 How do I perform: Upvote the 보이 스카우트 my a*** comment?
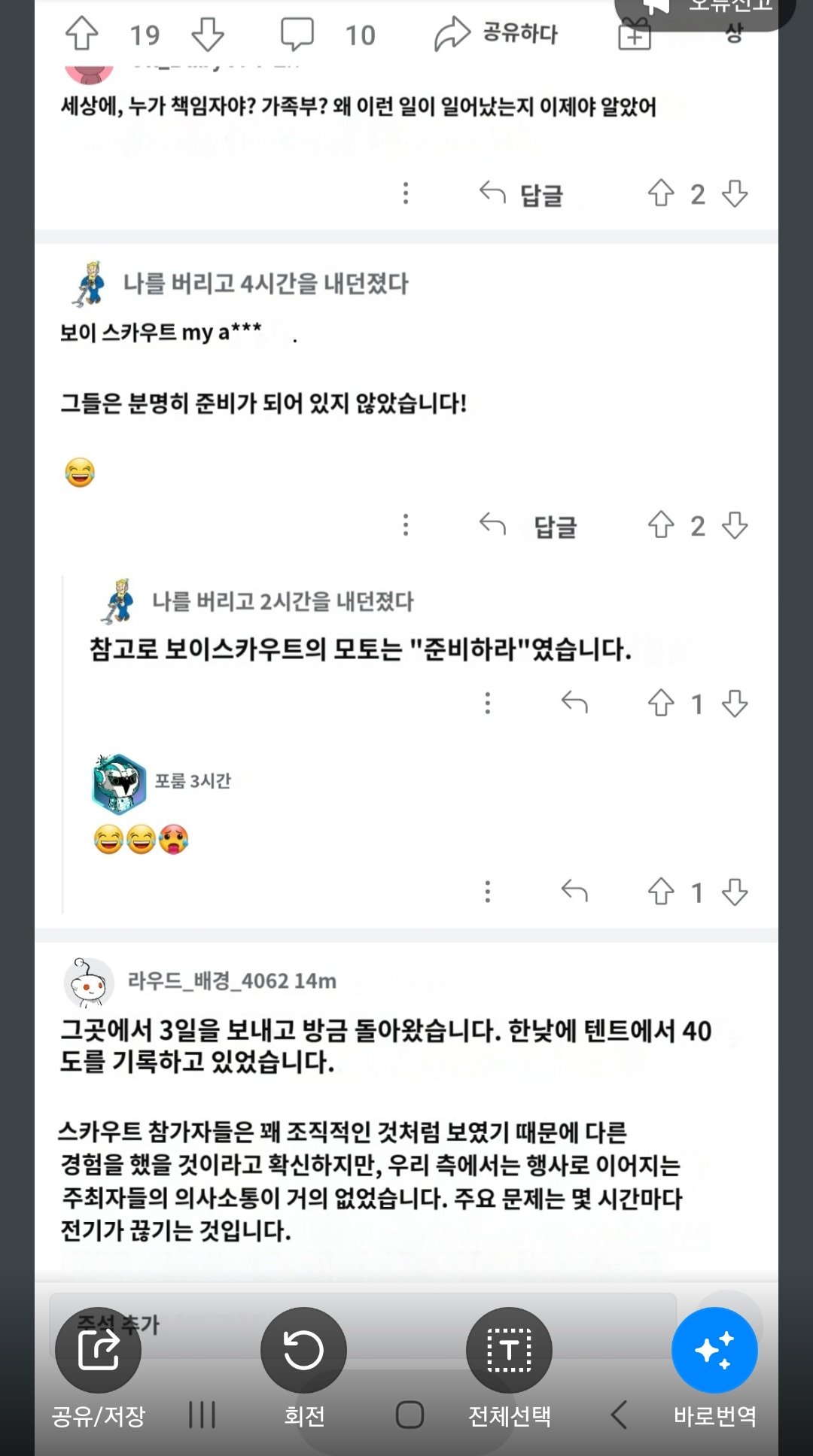pos(661,525)
